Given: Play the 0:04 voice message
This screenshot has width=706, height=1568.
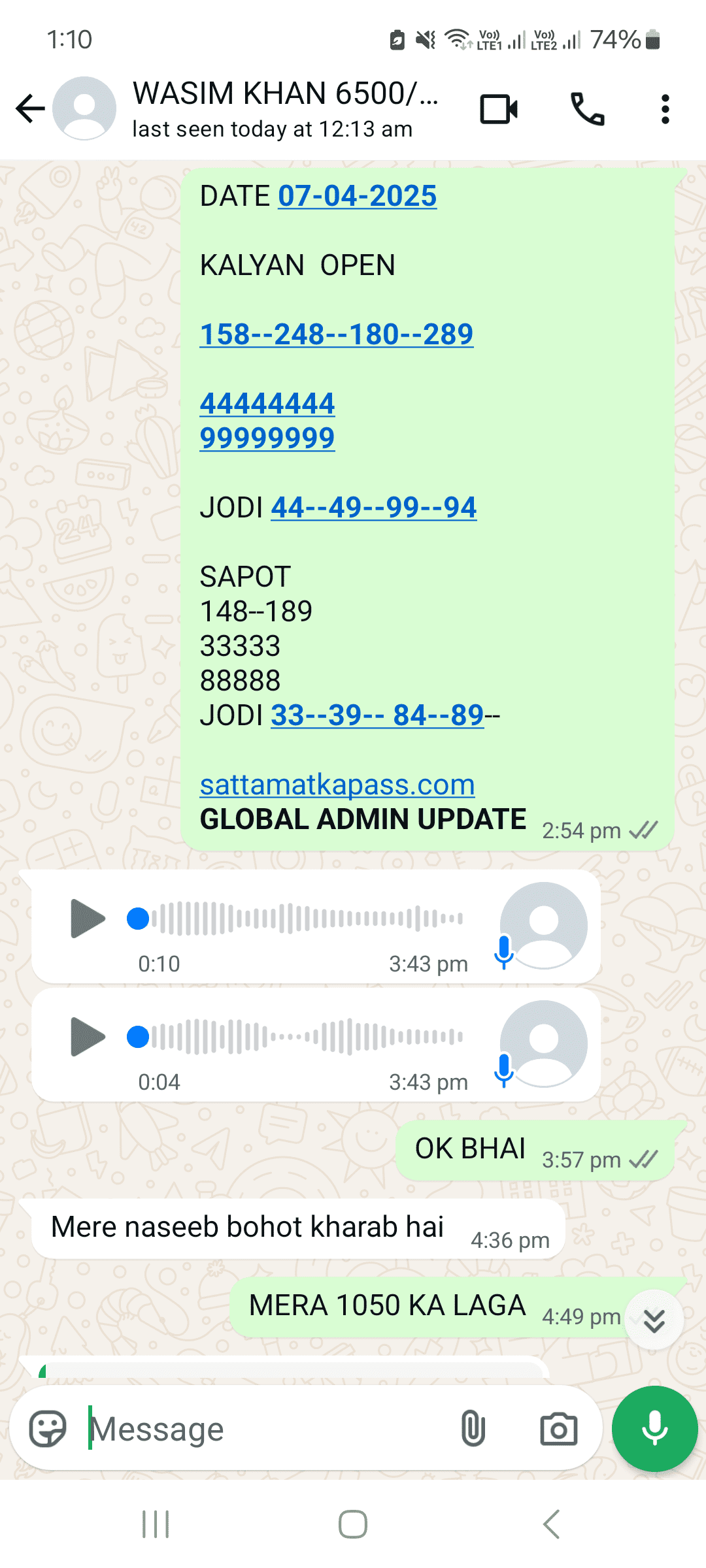Looking at the screenshot, I should pos(88,1036).
